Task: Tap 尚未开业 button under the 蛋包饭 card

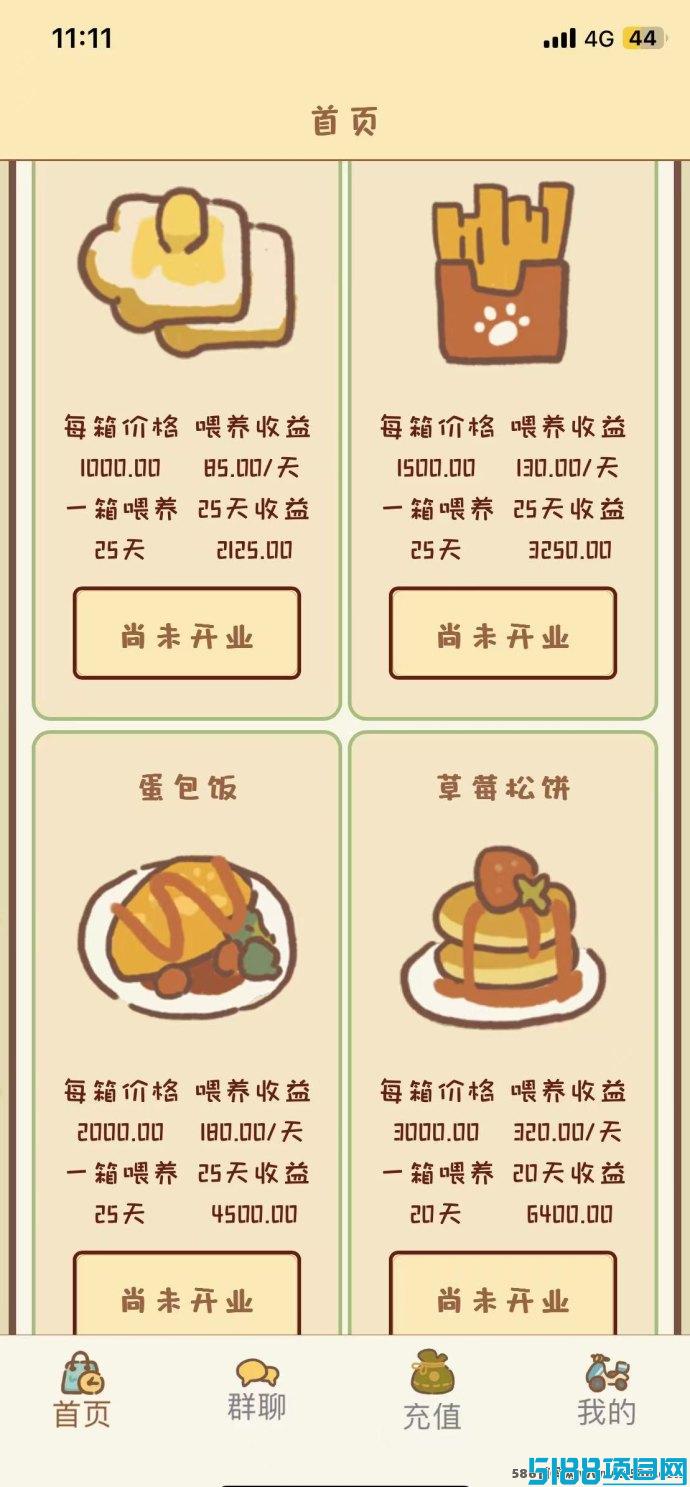Action: pos(187,1298)
